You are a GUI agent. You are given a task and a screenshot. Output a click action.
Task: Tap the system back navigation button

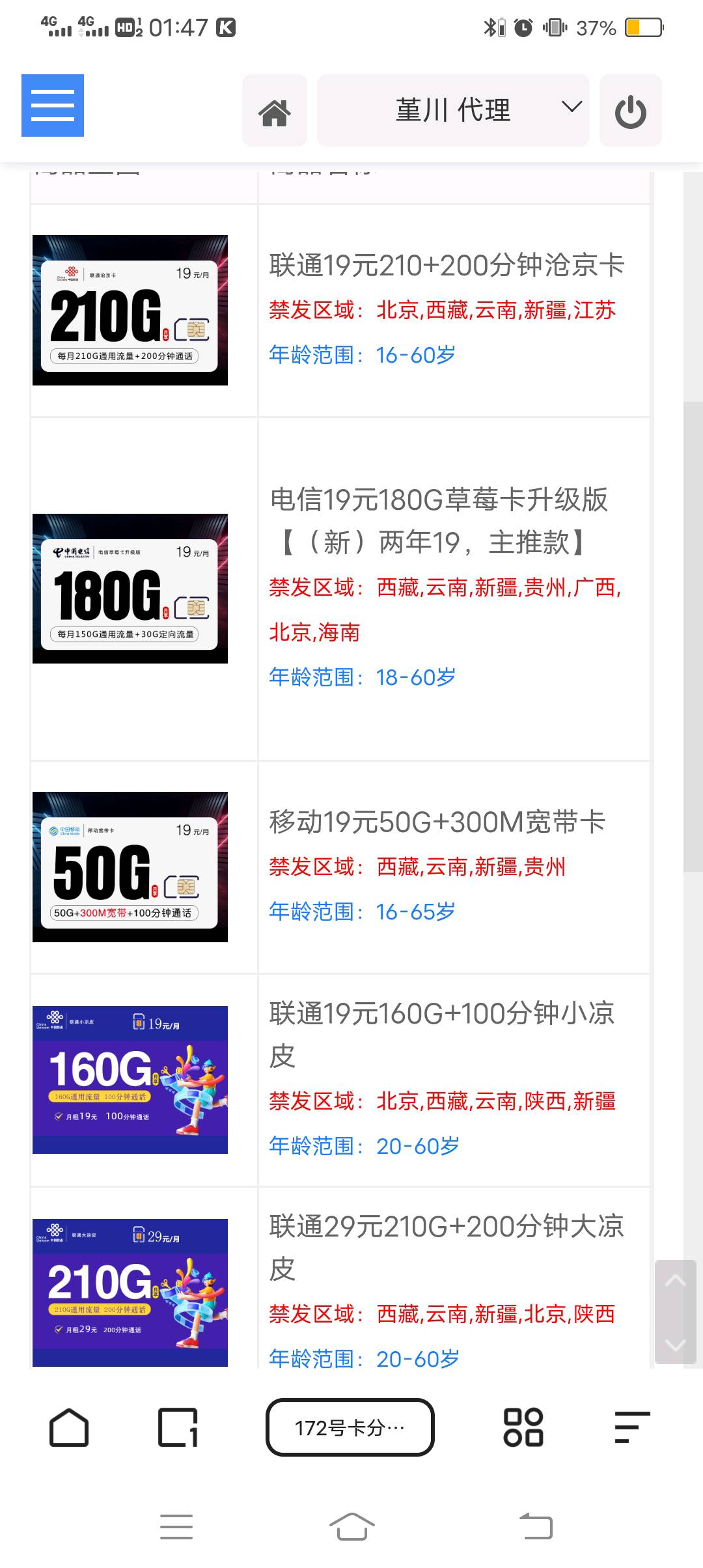(x=536, y=1526)
